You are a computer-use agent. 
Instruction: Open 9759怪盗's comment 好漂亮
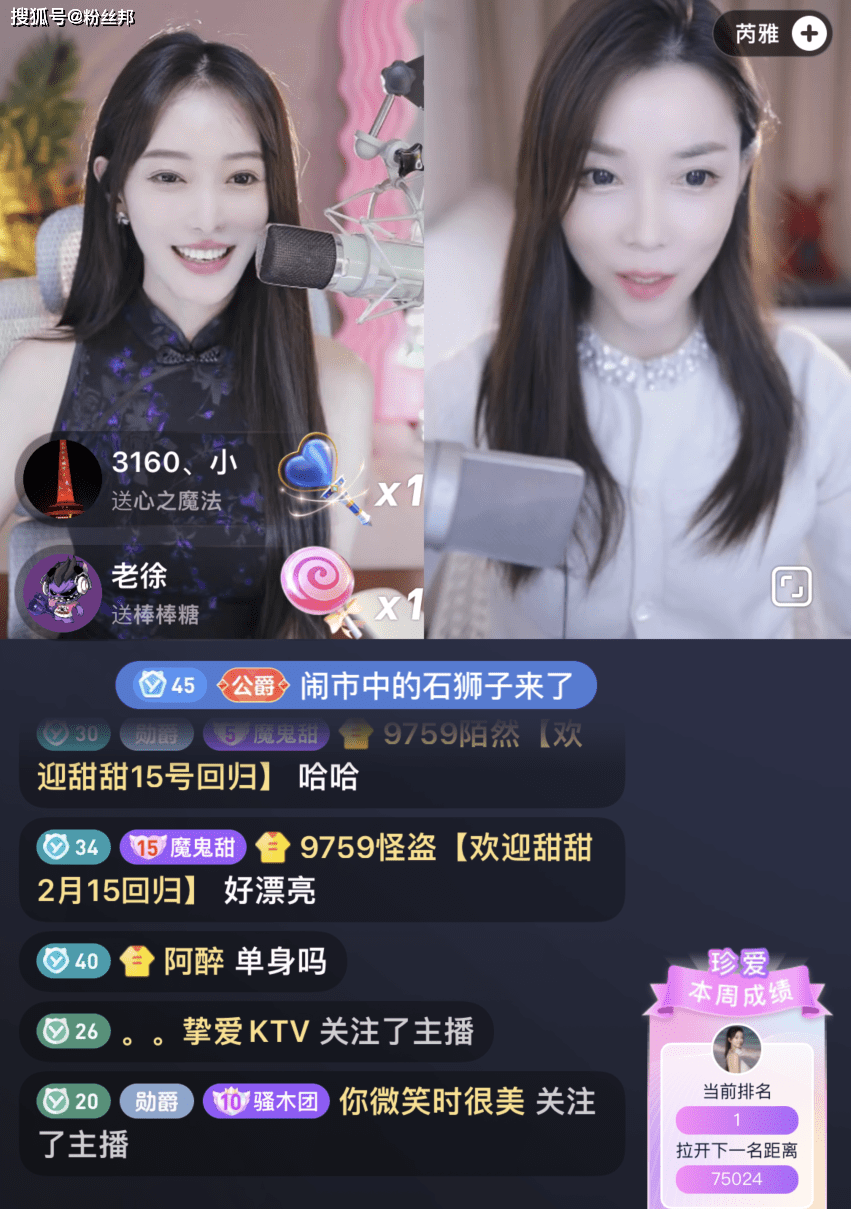(320, 869)
